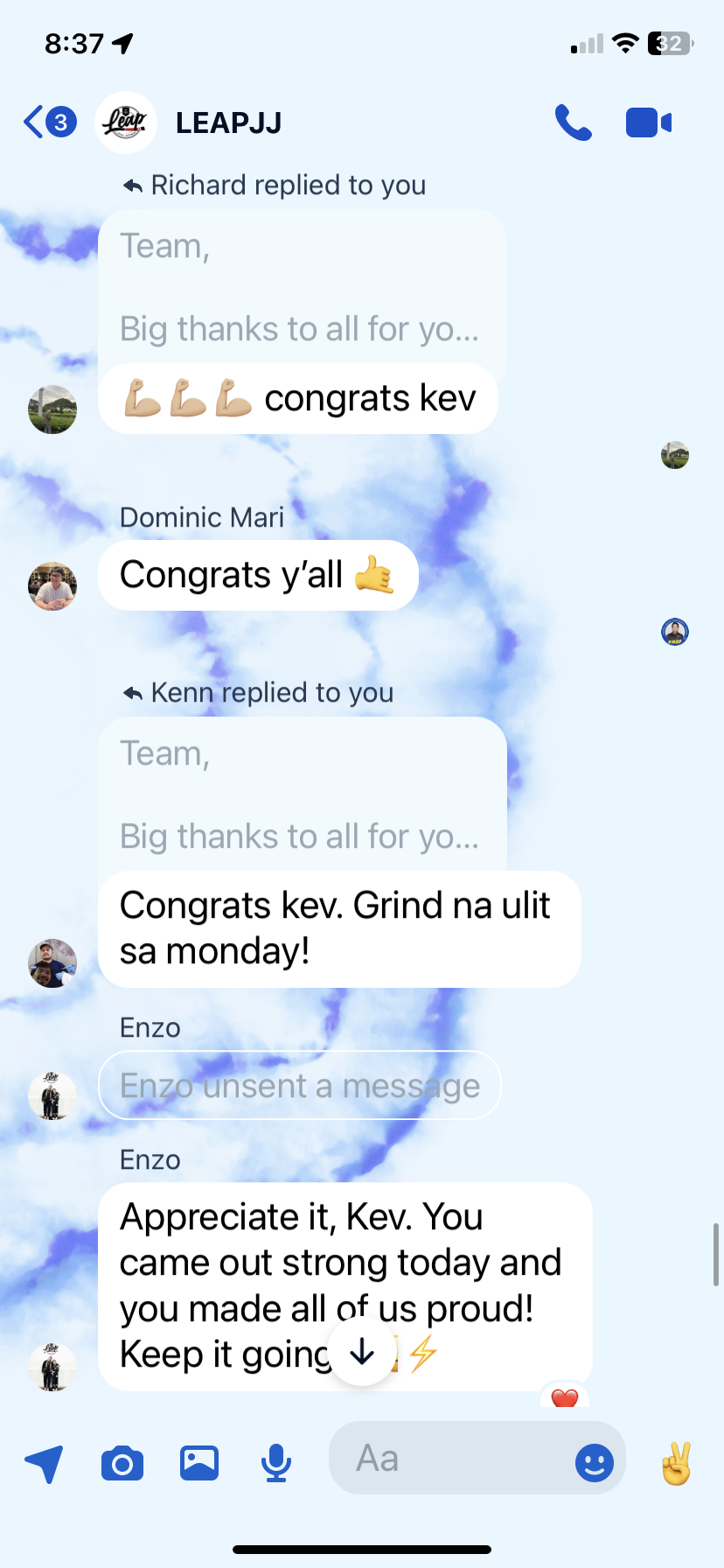Open the camera to take a photo
The width and height of the screenshot is (724, 1568).
(x=122, y=1463)
